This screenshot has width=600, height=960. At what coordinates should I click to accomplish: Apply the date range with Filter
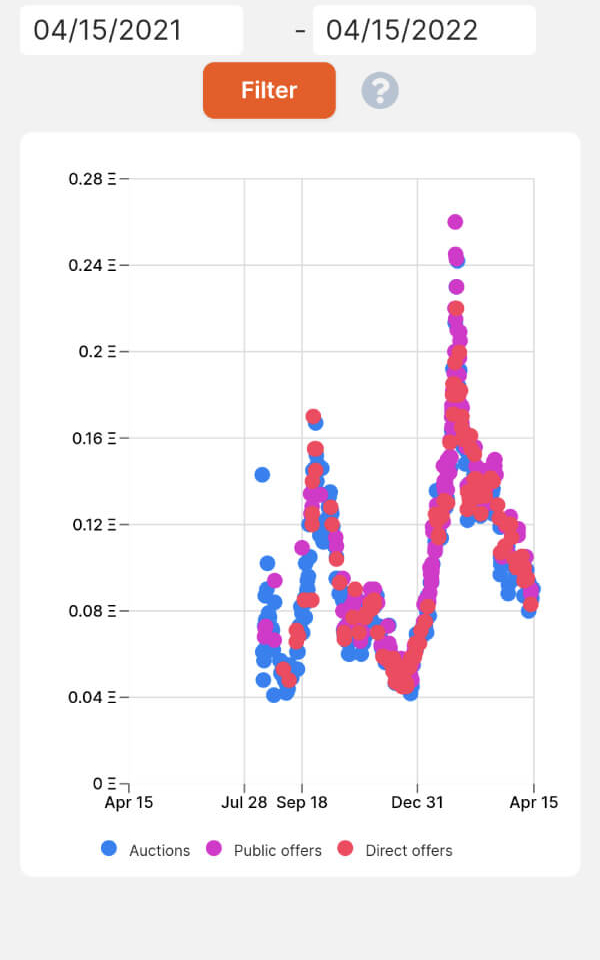(x=269, y=91)
